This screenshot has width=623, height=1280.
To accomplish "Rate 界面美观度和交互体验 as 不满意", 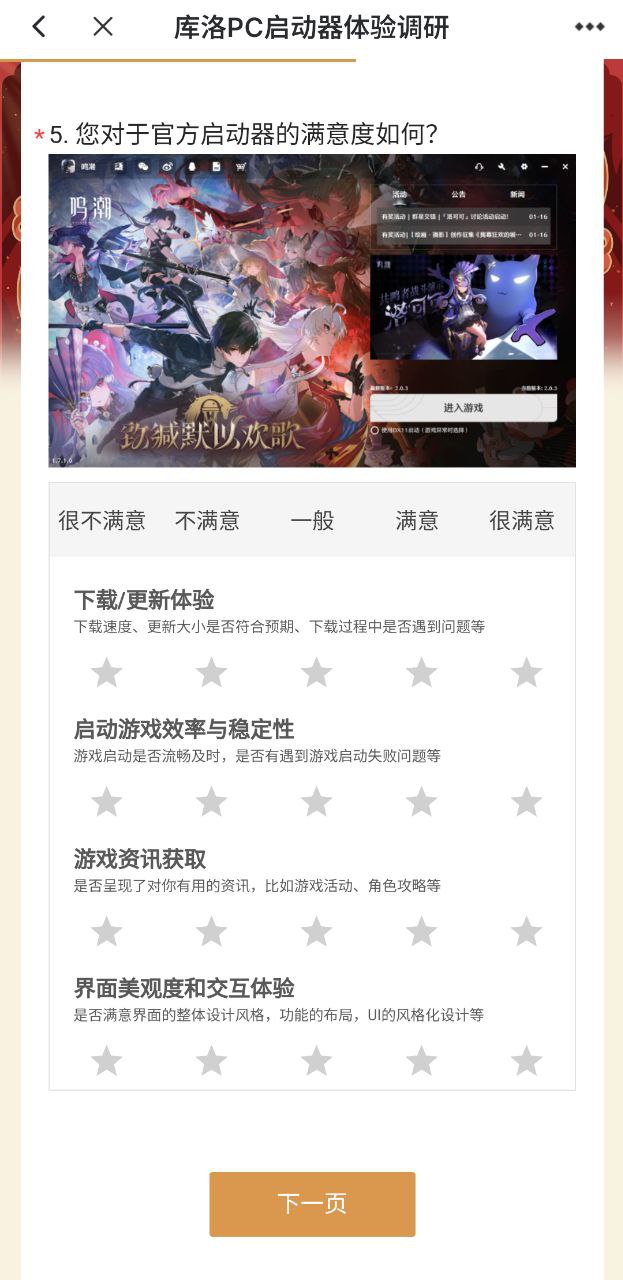I will click(211, 1061).
